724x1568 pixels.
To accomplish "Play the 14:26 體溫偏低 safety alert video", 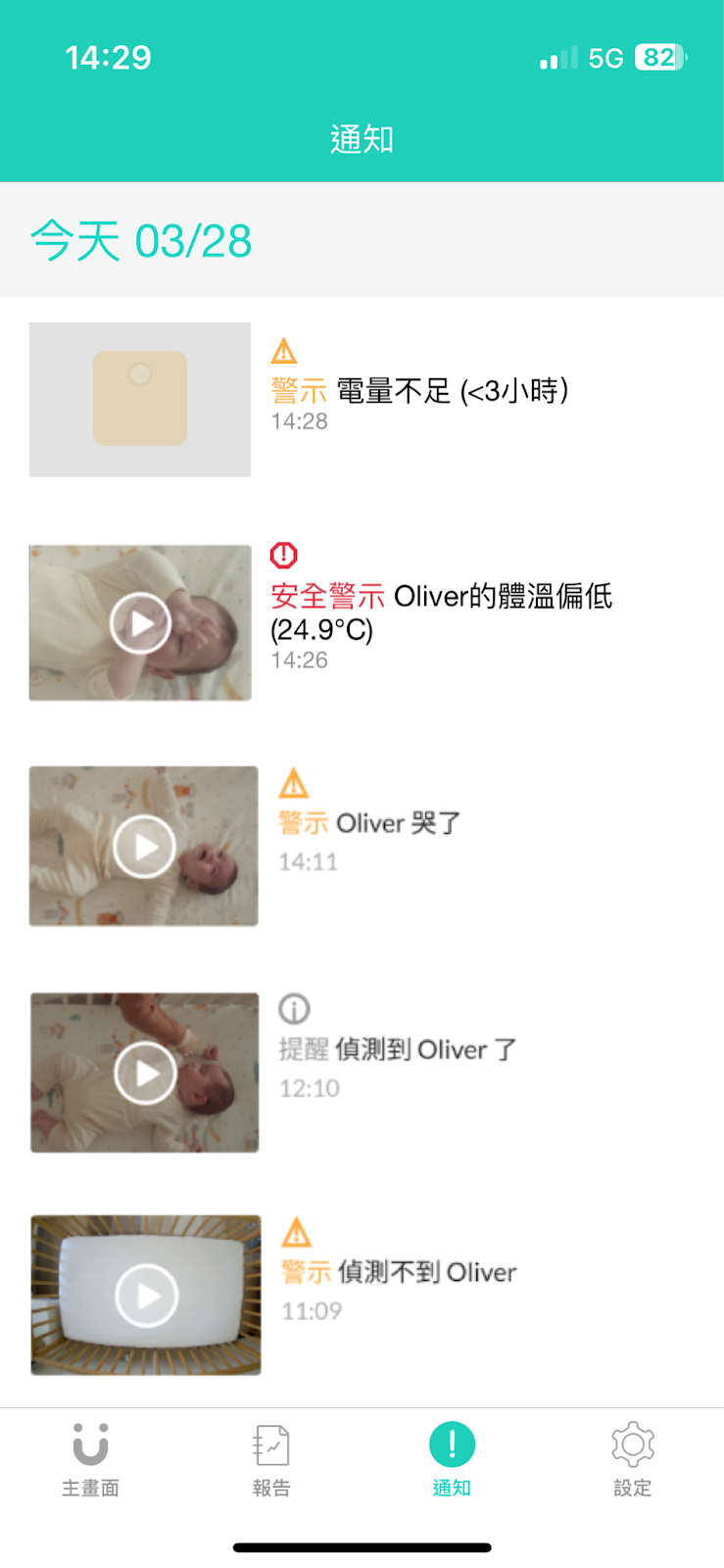I will pyautogui.click(x=140, y=623).
